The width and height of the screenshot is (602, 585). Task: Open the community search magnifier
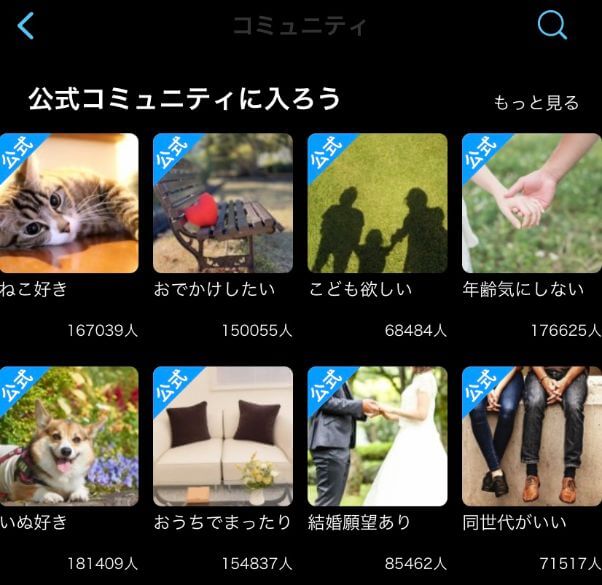[x=552, y=25]
